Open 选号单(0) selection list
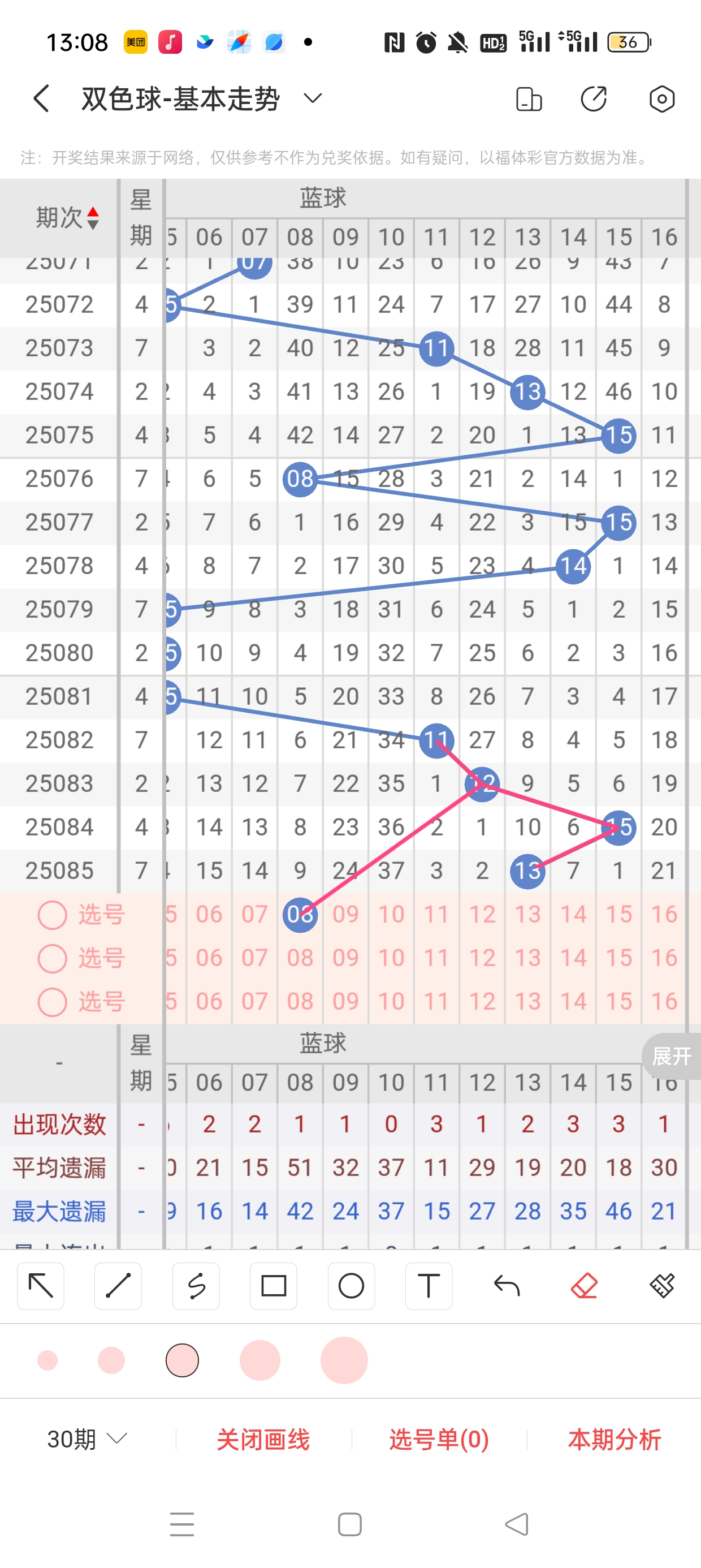 tap(439, 1439)
